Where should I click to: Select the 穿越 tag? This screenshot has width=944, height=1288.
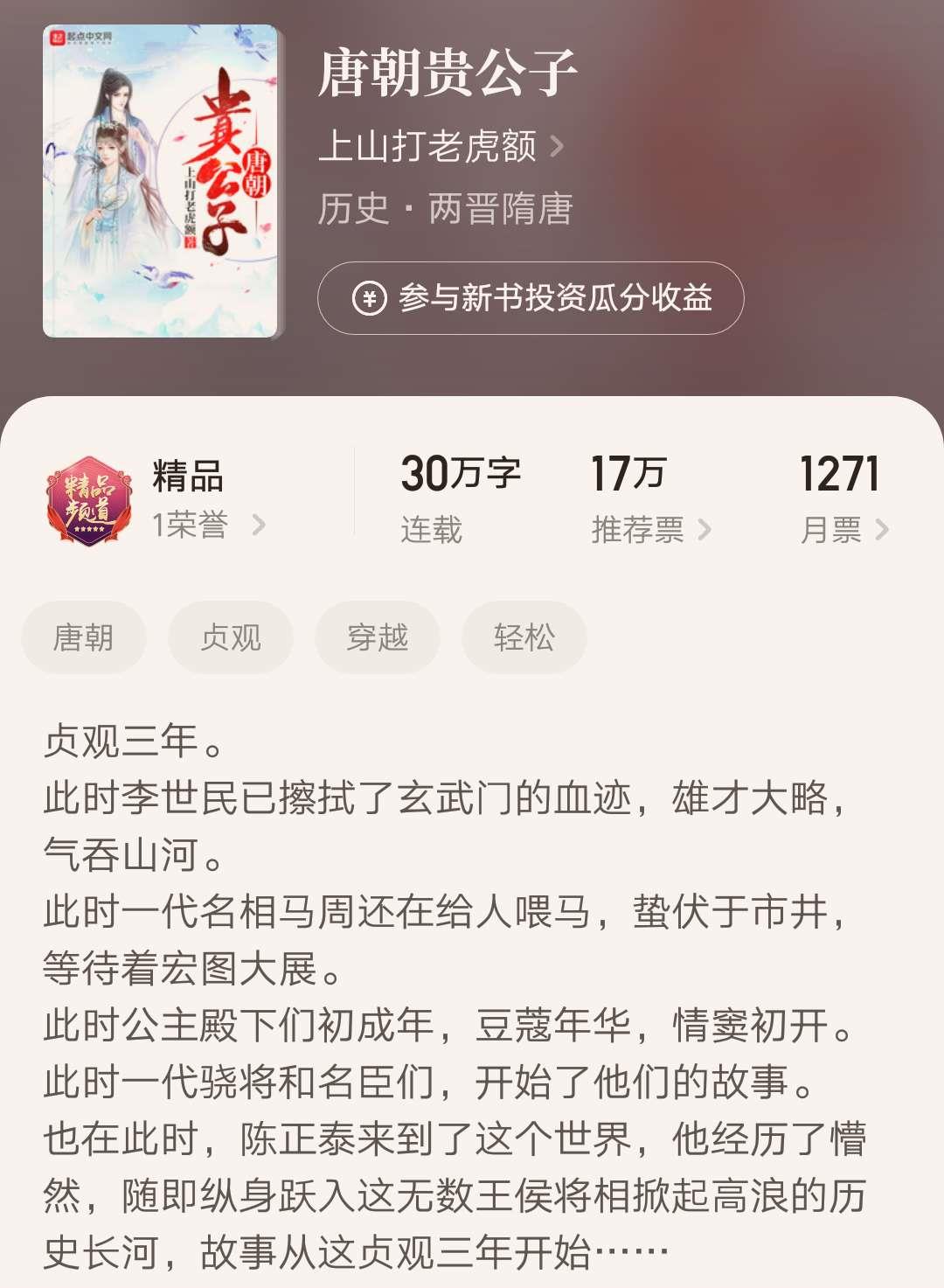click(x=378, y=637)
